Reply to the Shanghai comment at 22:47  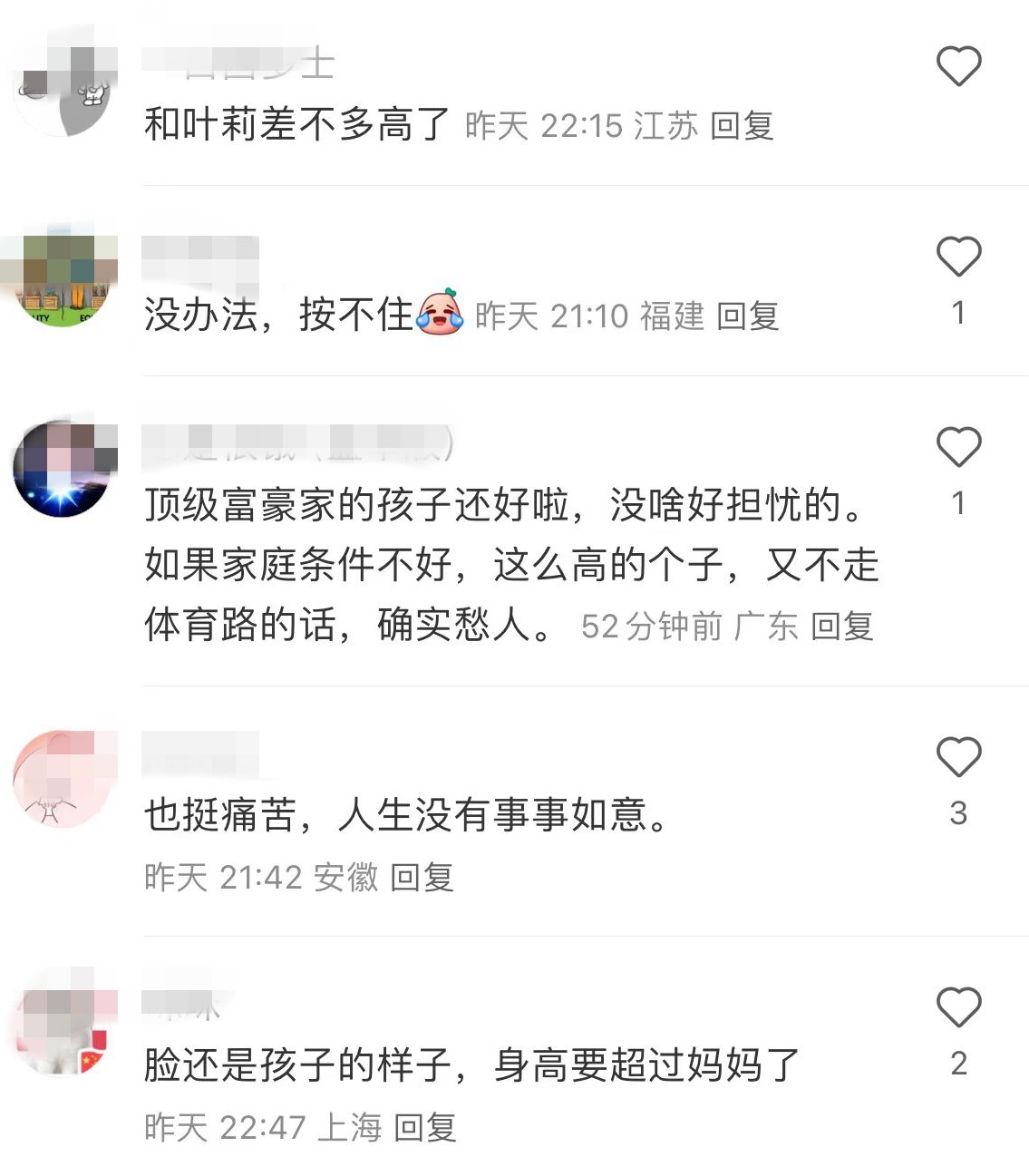[425, 1127]
